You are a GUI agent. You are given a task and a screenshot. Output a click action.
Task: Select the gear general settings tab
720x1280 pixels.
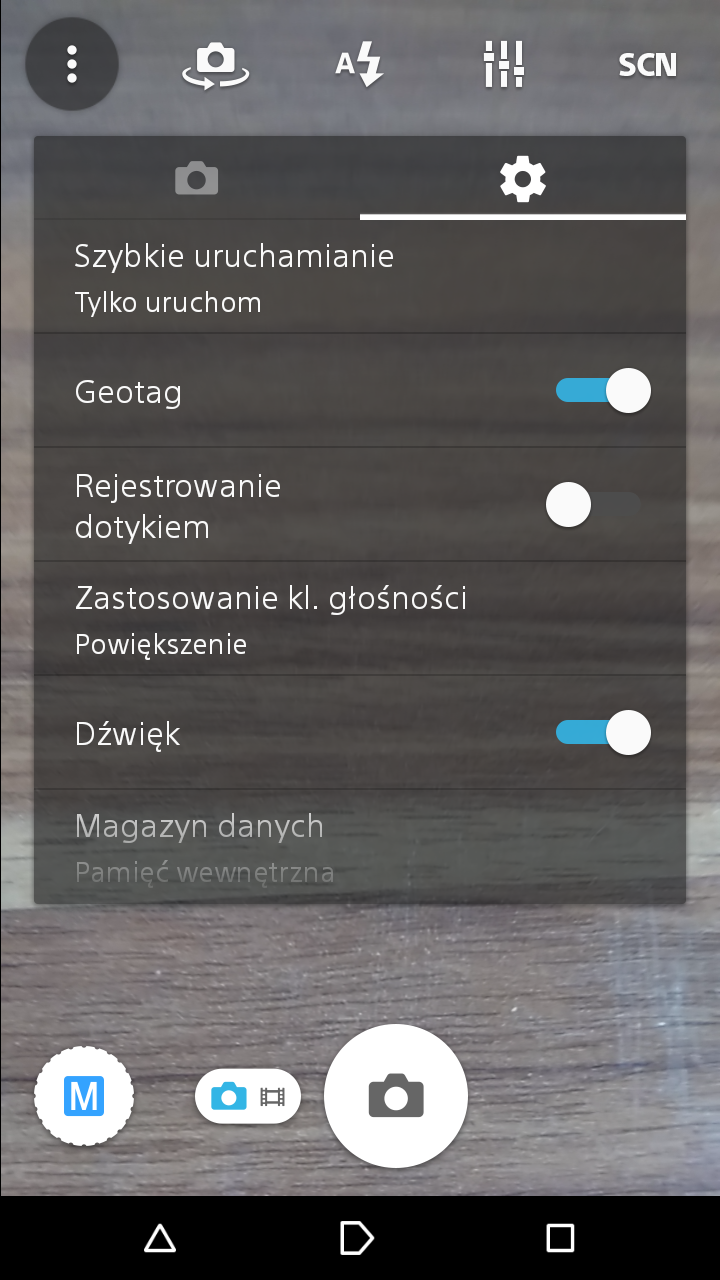[523, 179]
